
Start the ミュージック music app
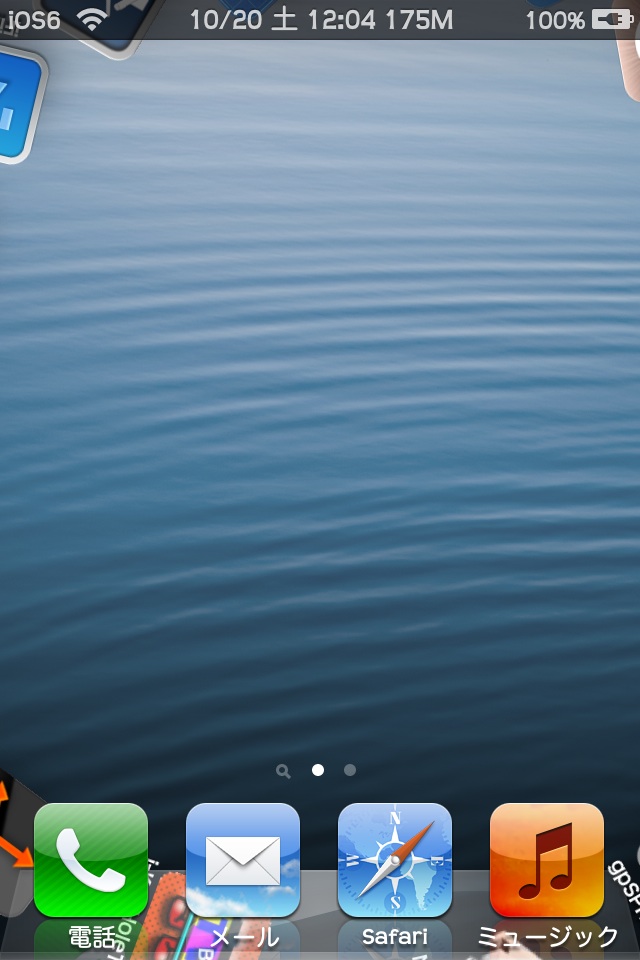[x=547, y=860]
